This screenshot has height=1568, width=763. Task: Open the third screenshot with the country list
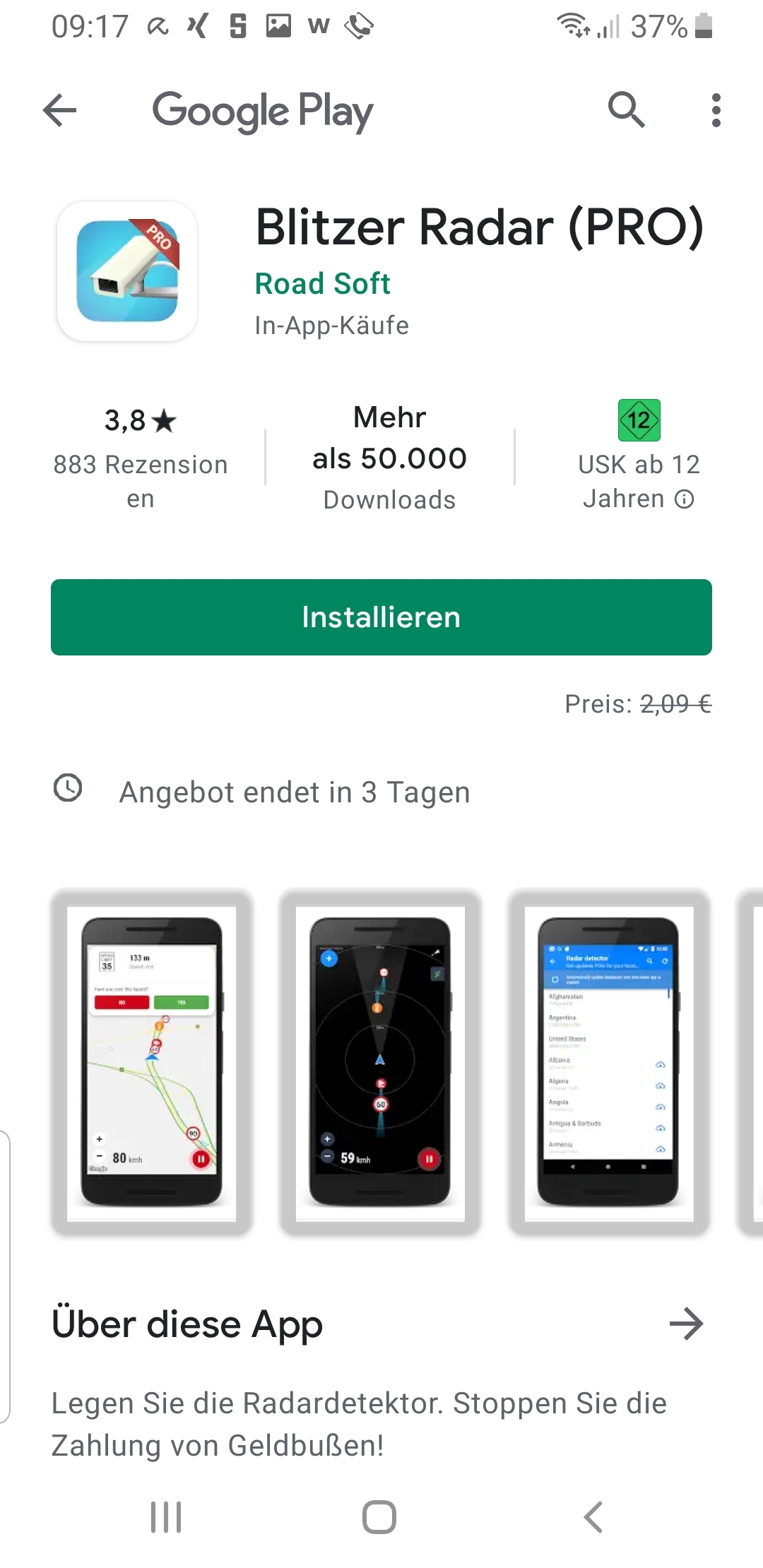click(x=609, y=1062)
